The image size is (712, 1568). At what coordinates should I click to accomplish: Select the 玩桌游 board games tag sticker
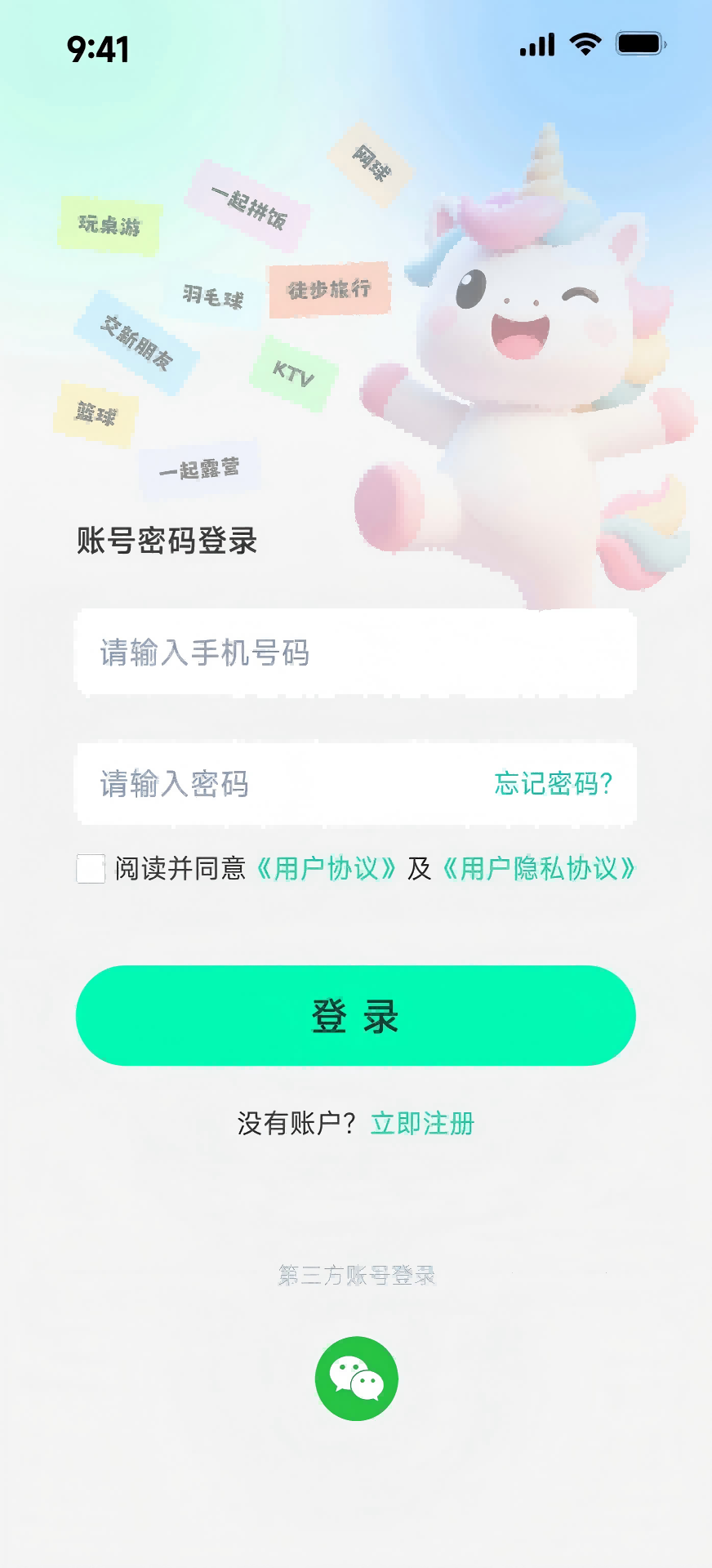pos(109,225)
